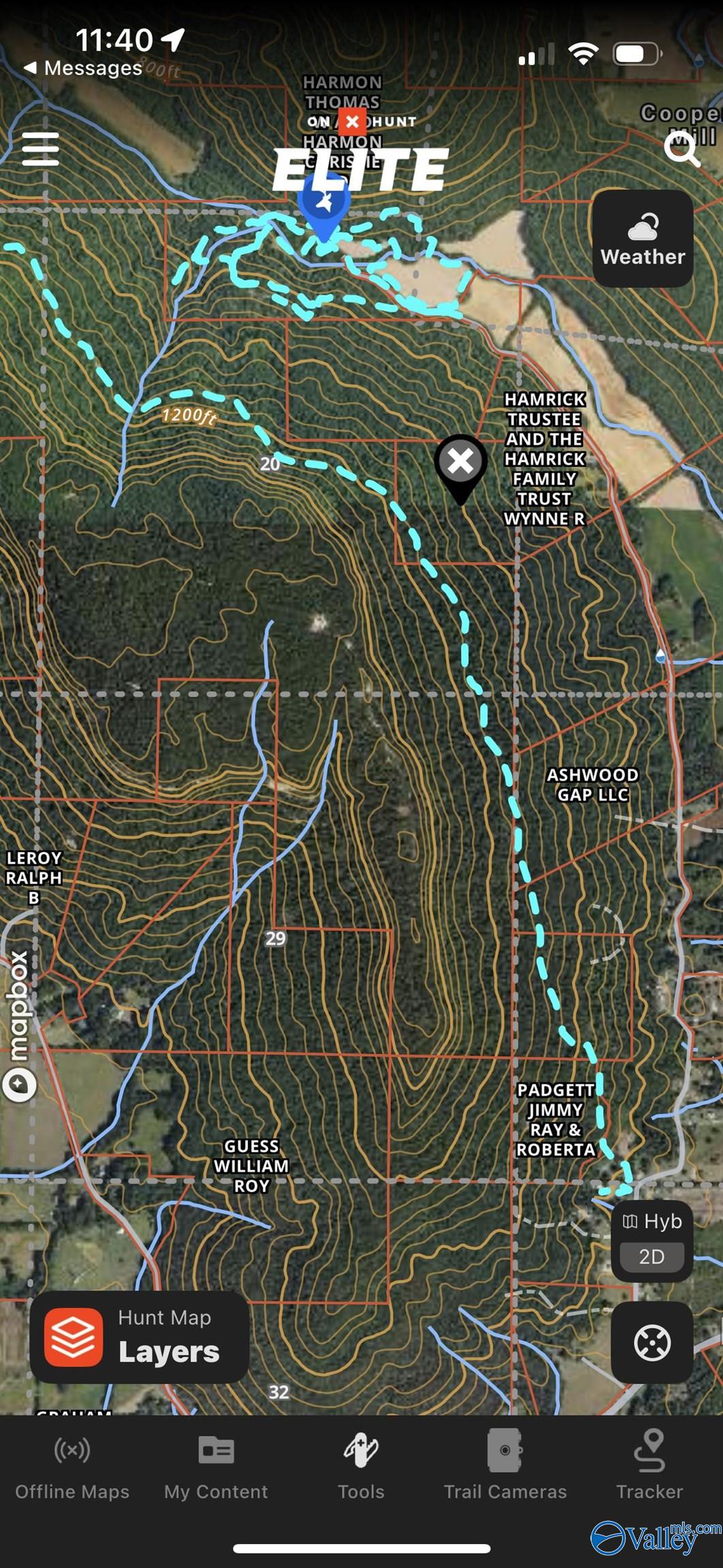Return to Messages app

coord(83,68)
